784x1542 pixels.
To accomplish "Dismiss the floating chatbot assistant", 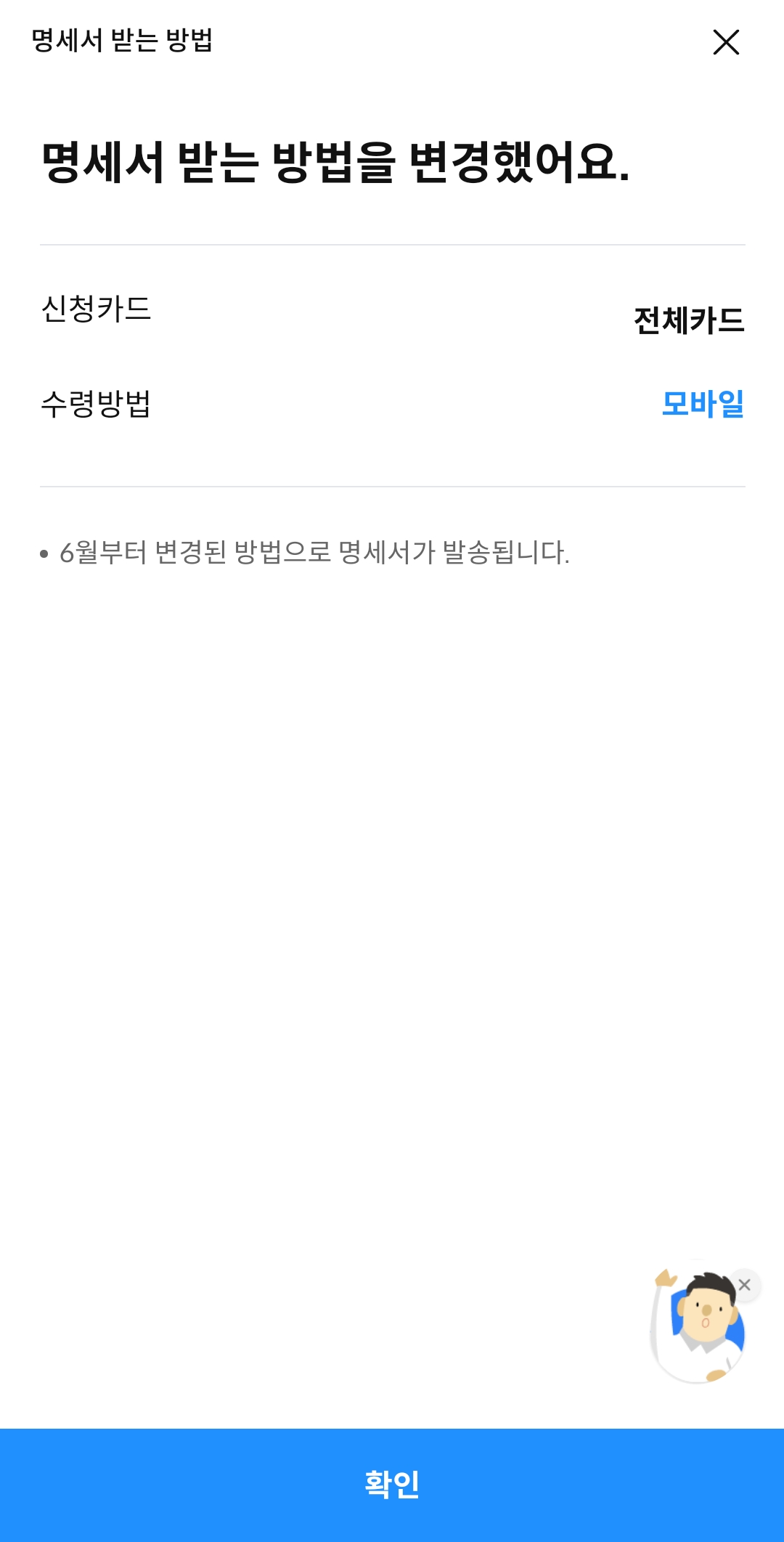I will 745,1285.
